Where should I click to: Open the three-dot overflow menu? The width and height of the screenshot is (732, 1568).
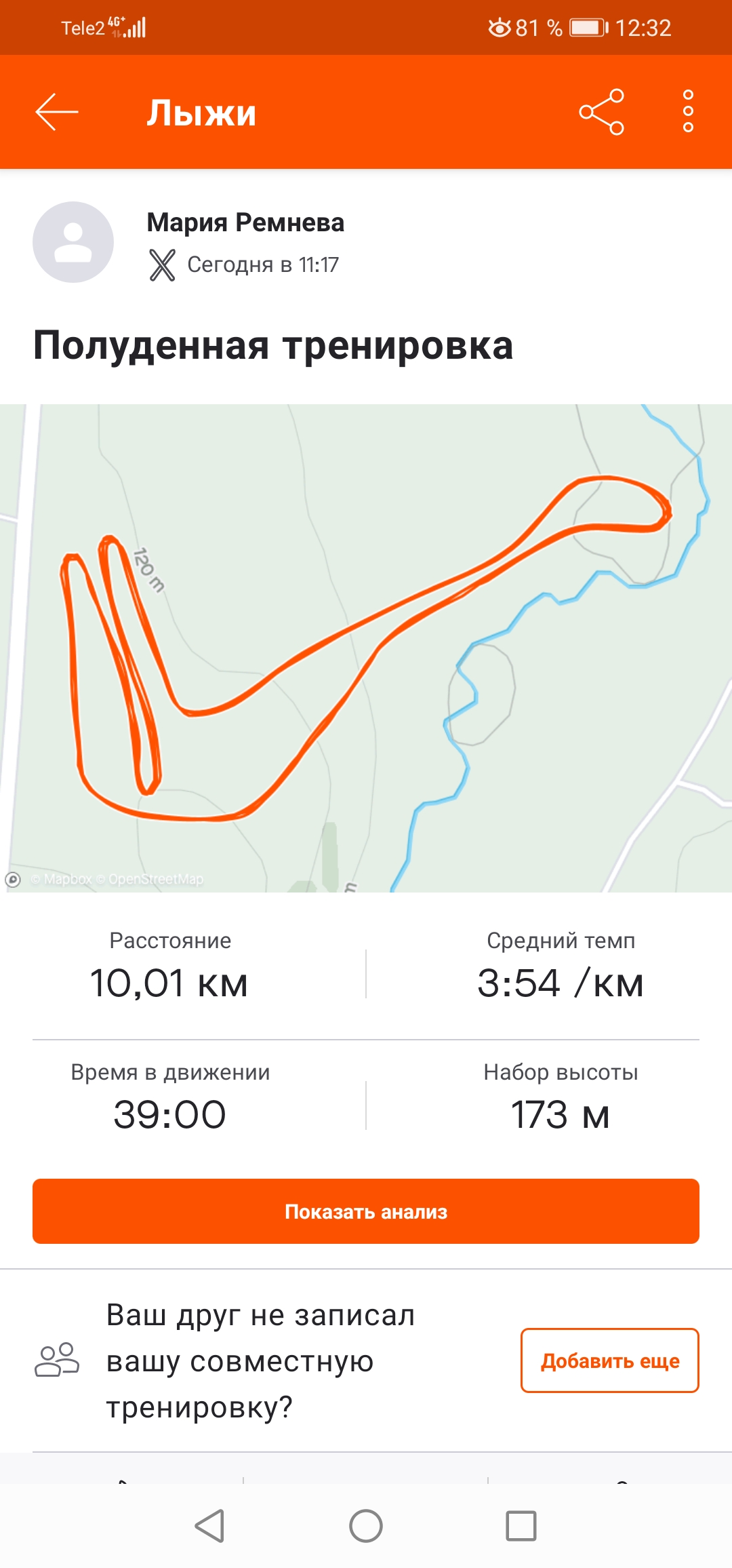688,112
